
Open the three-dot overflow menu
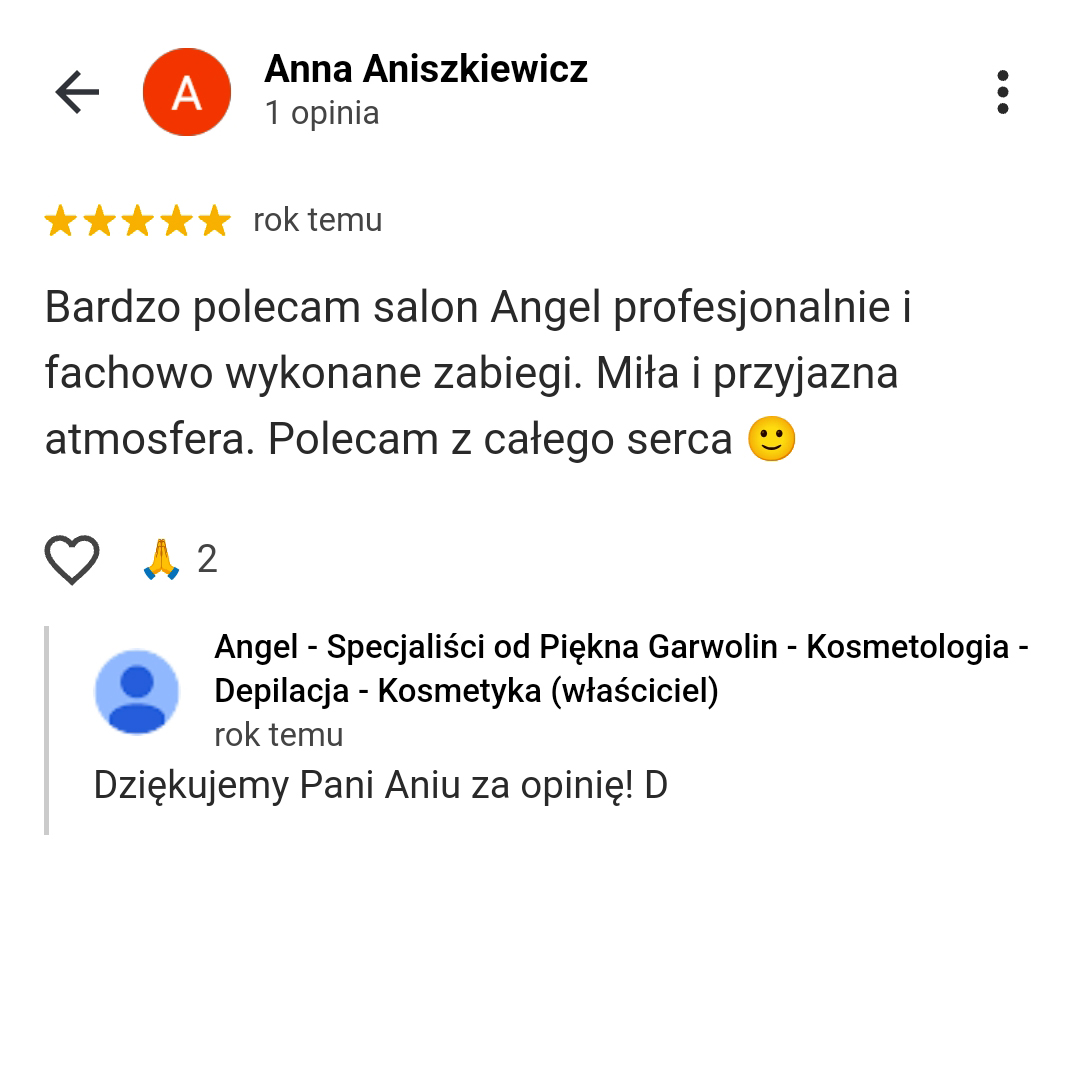point(1003,93)
